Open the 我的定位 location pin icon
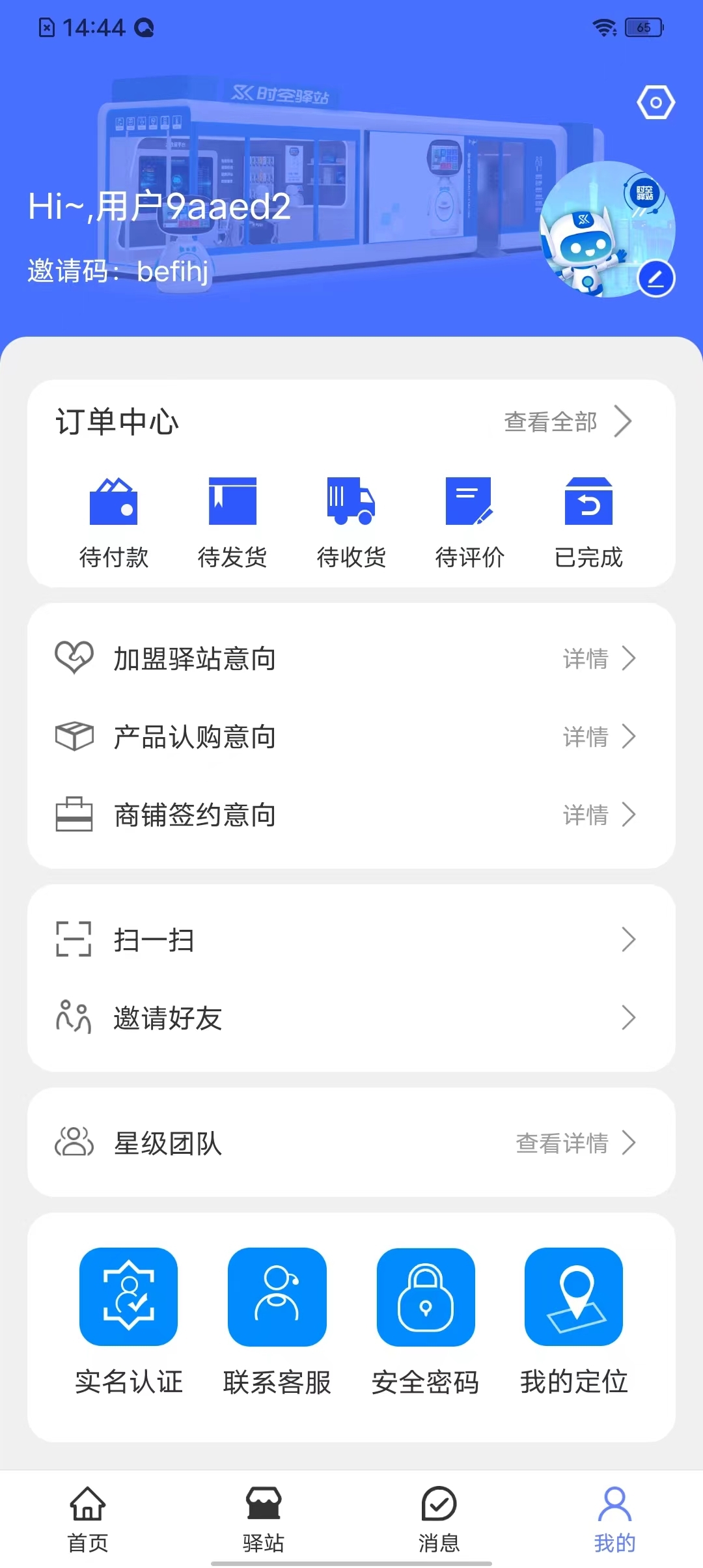This screenshot has width=703, height=1568. [x=575, y=1296]
